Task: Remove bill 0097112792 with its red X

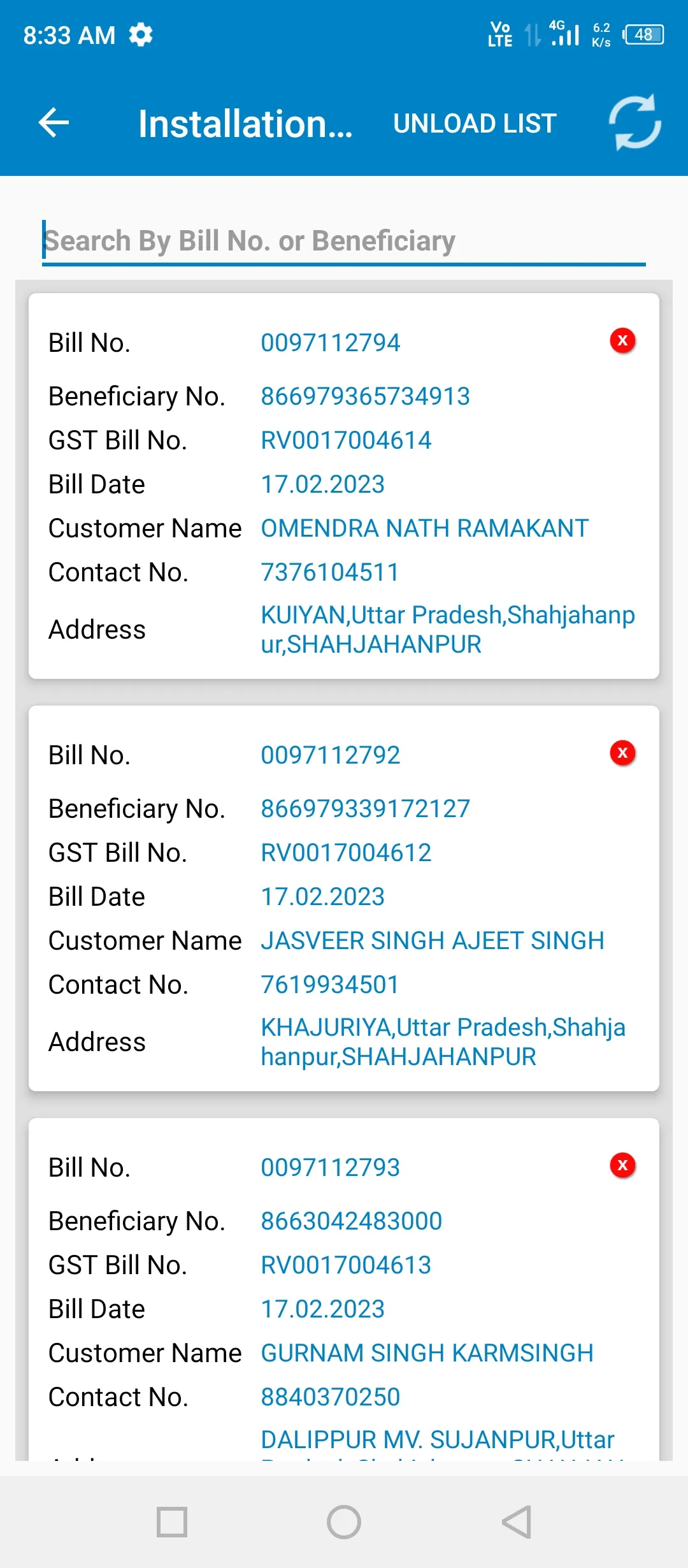Action: (622, 753)
